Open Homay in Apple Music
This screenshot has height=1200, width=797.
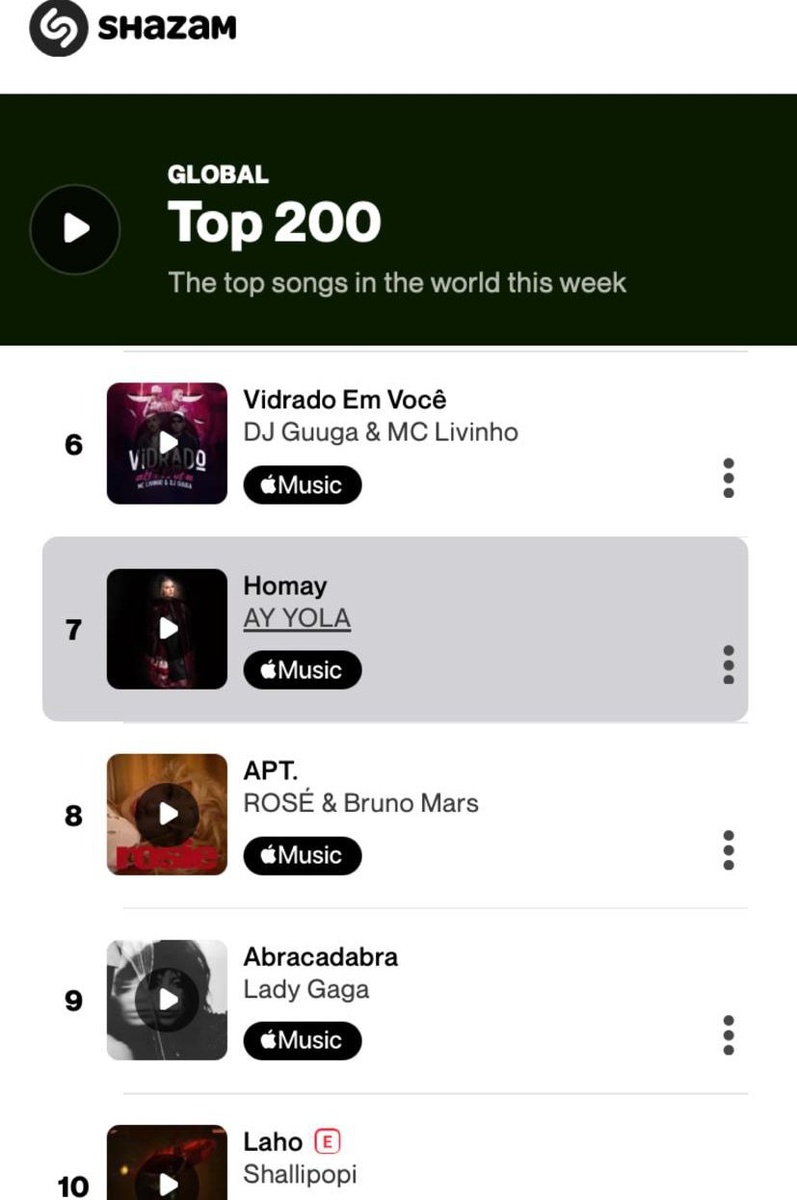pyautogui.click(x=302, y=670)
